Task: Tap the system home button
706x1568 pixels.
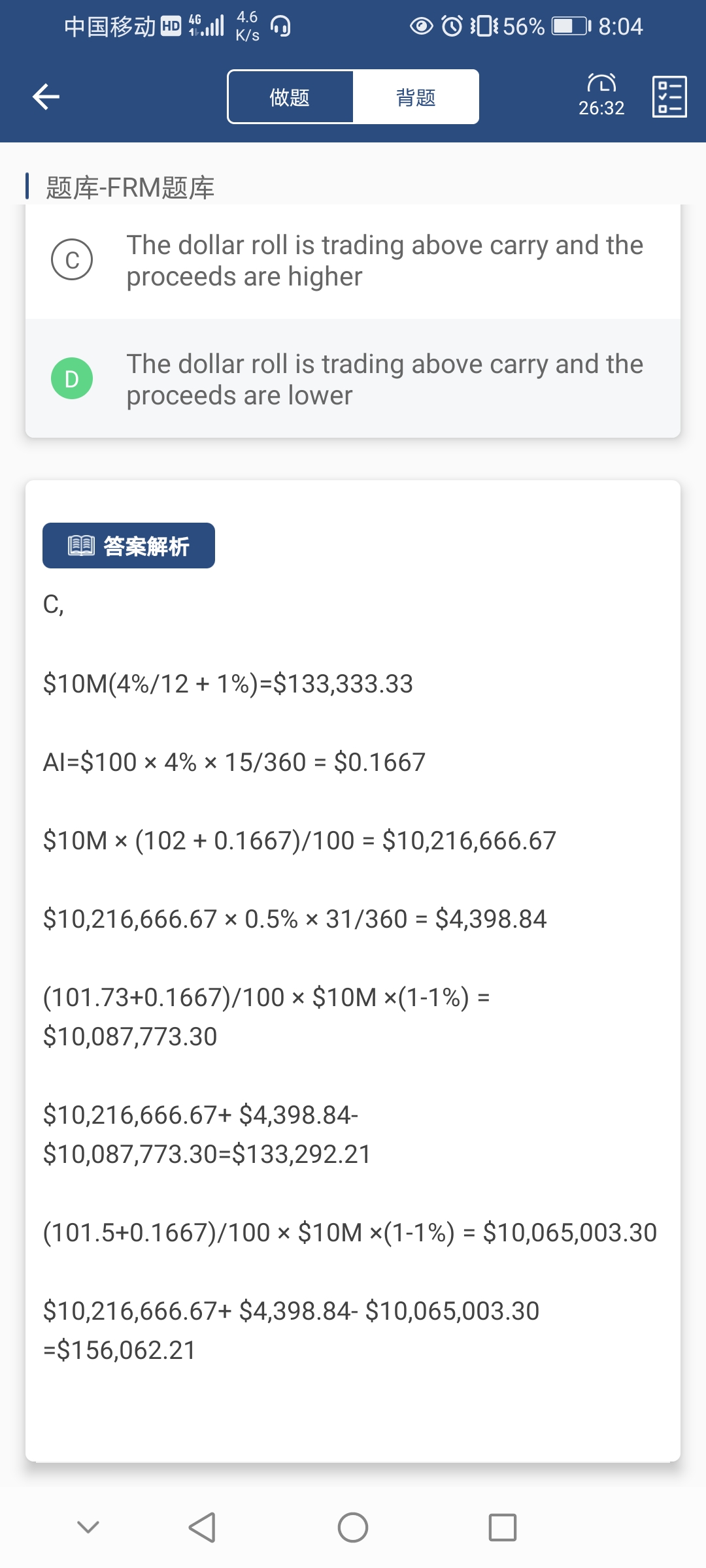Action: point(353,1527)
